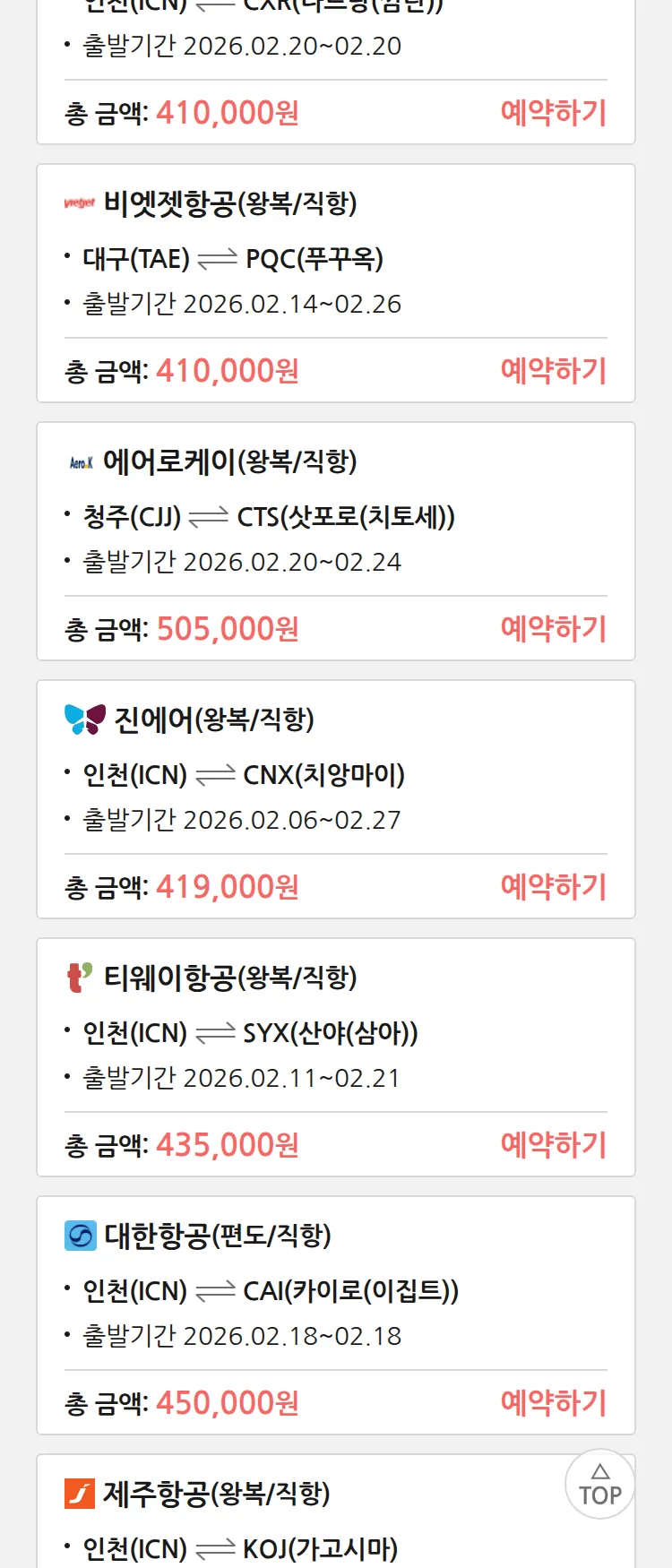The image size is (672, 1568).
Task: Reserve the 티웨이항공 인천–산야 flight
Action: click(553, 1145)
